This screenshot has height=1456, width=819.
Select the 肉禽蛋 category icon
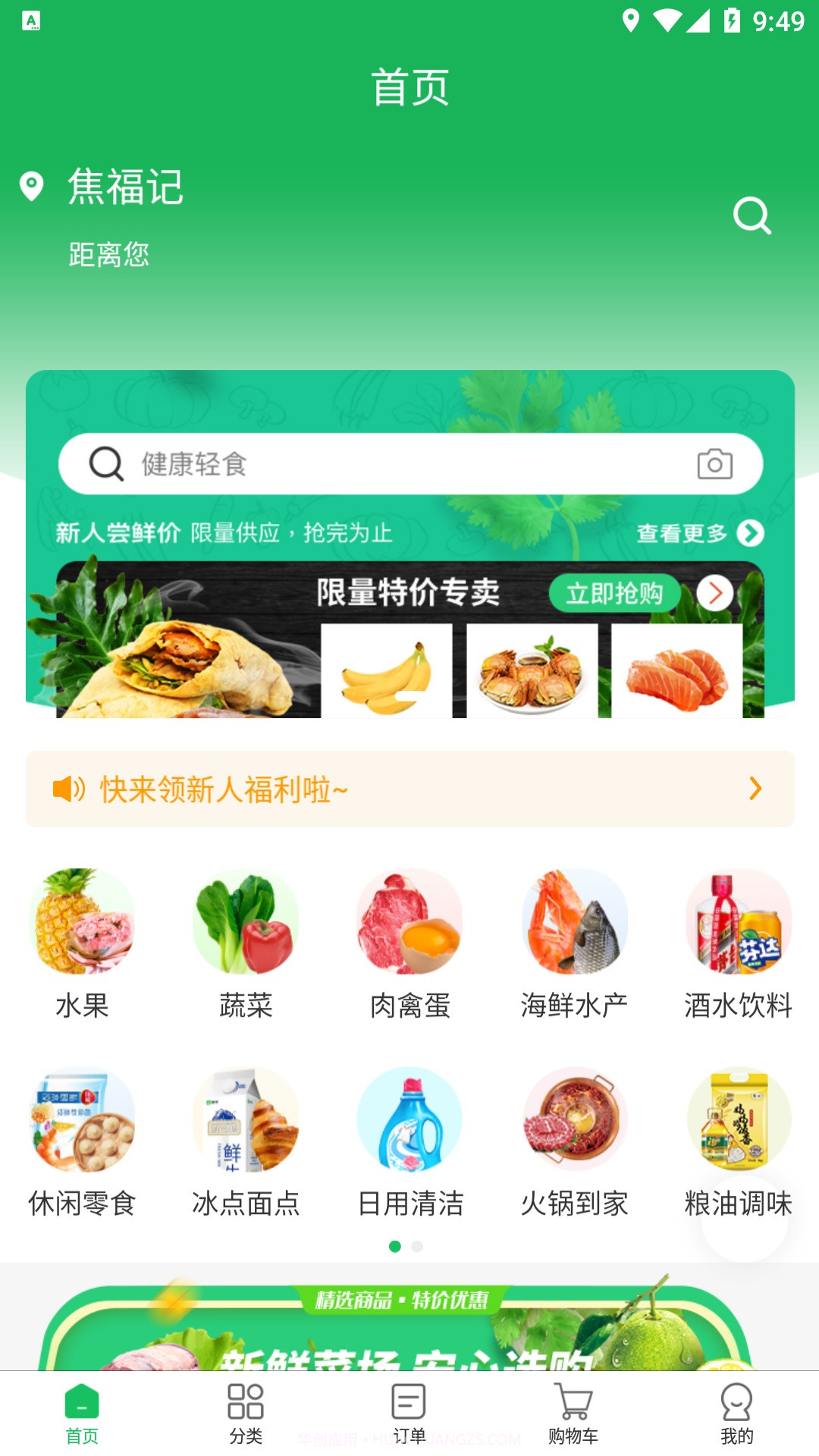[409, 922]
